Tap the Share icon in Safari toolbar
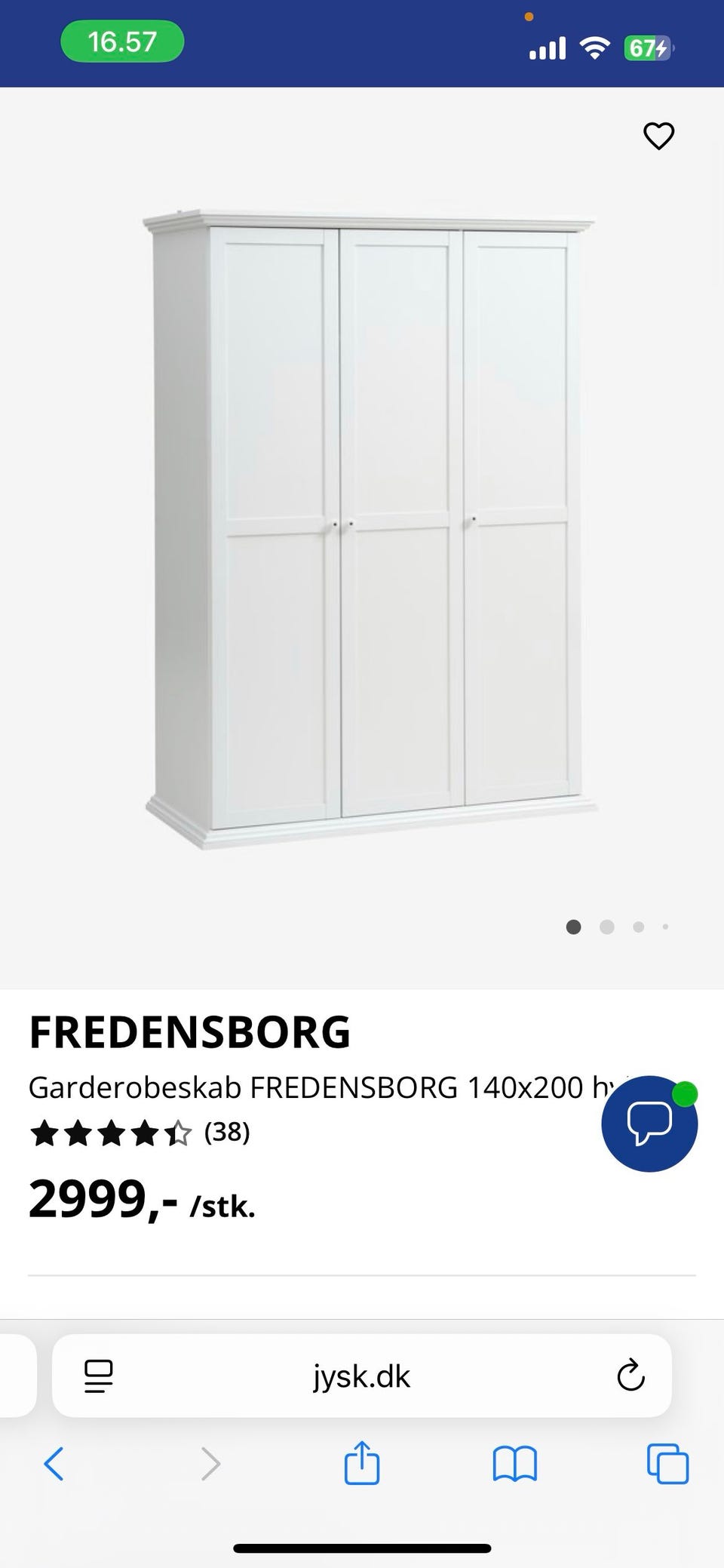The width and height of the screenshot is (724, 1568). point(362,1464)
